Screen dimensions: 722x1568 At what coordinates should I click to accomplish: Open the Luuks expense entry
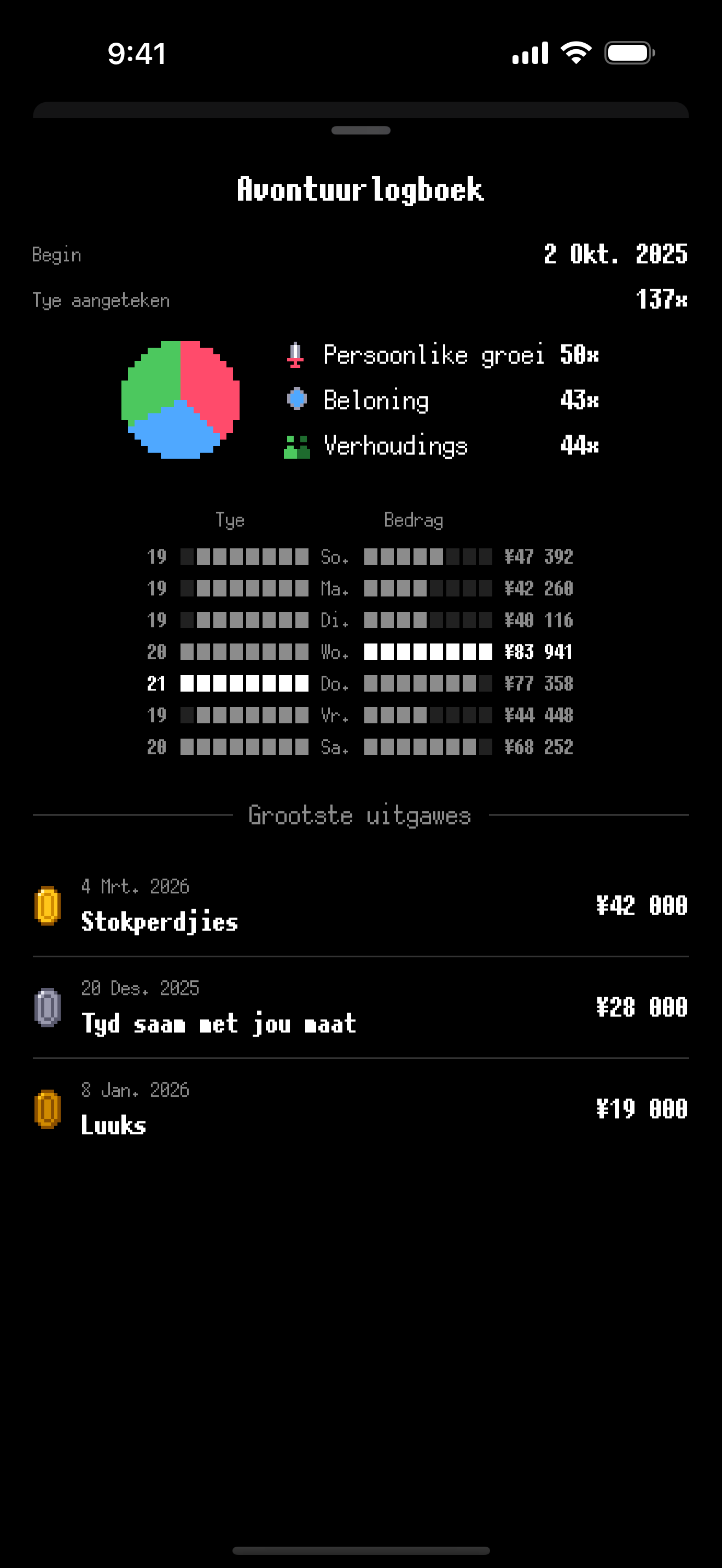[x=361, y=1109]
